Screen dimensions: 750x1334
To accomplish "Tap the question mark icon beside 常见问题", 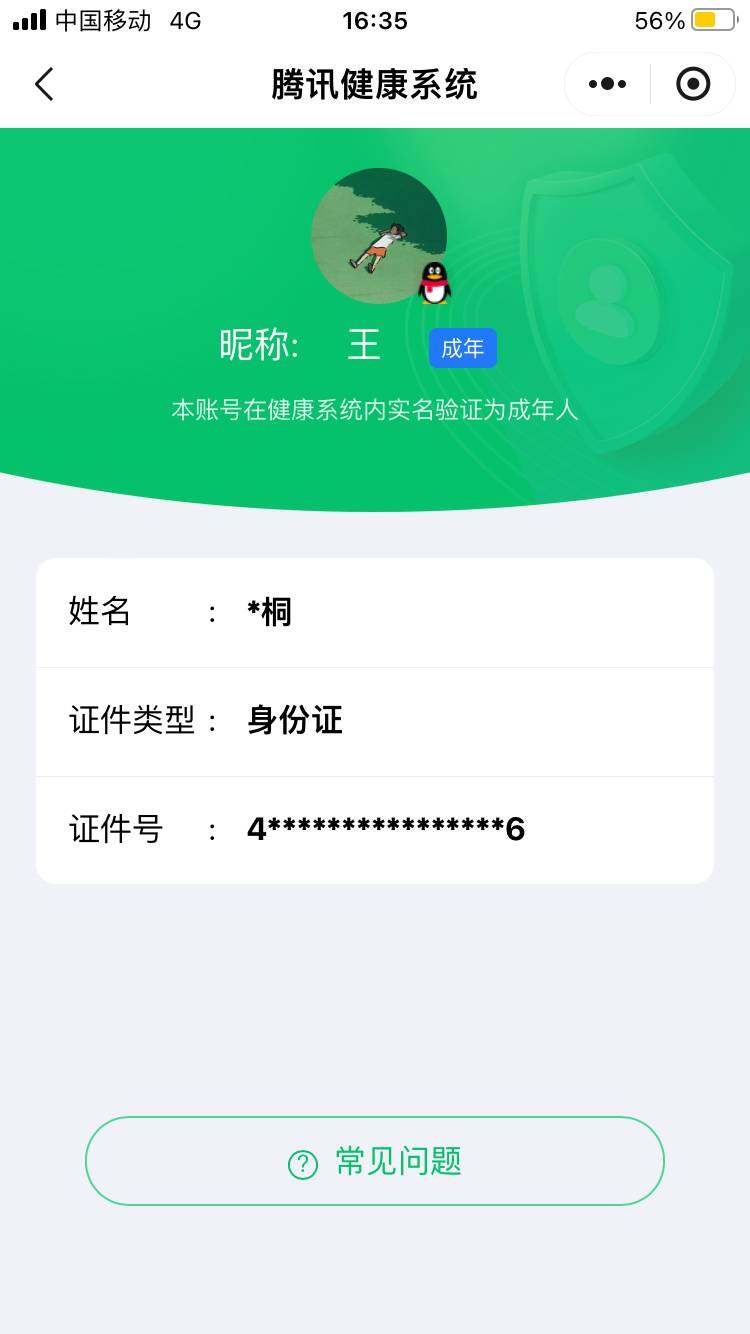I will (302, 1162).
